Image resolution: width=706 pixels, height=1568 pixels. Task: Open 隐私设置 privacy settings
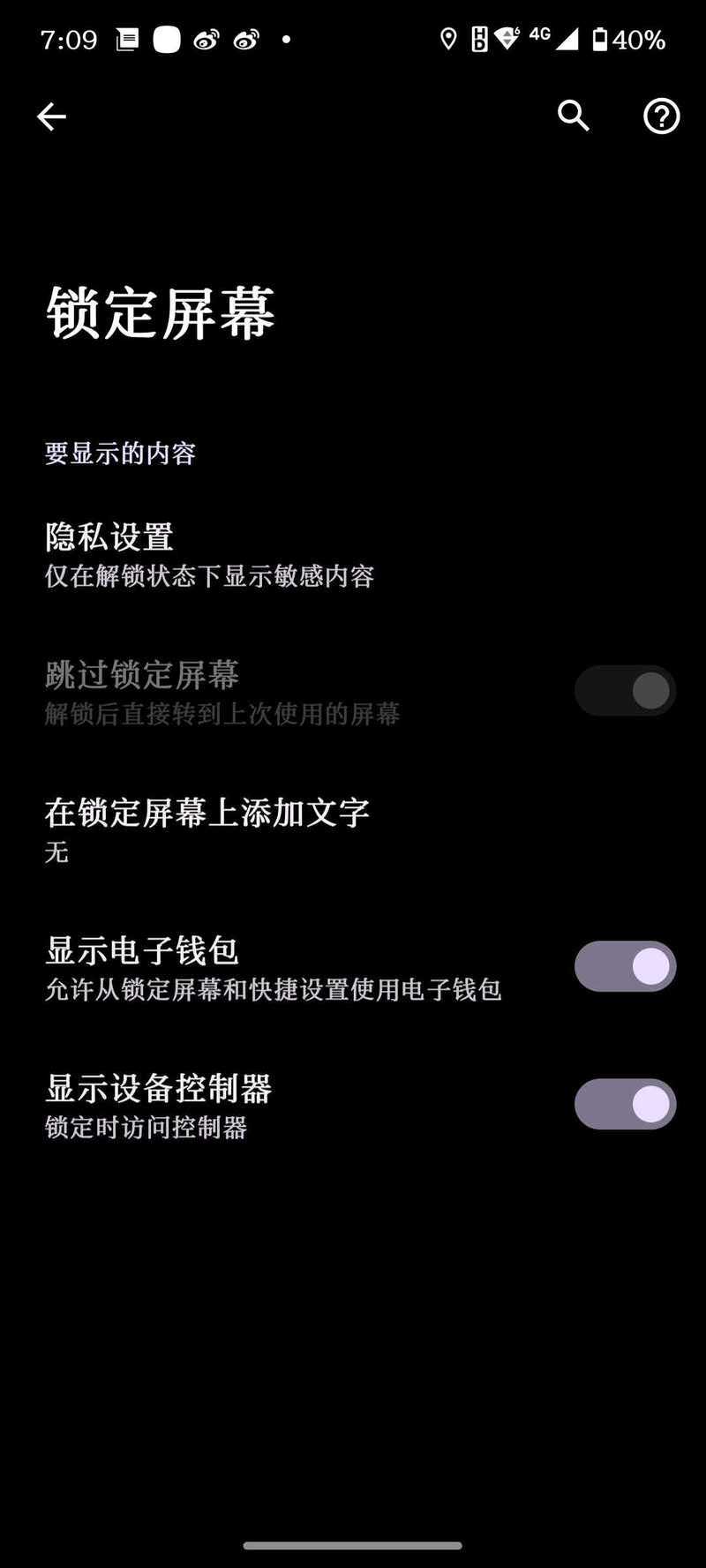pyautogui.click(x=353, y=554)
